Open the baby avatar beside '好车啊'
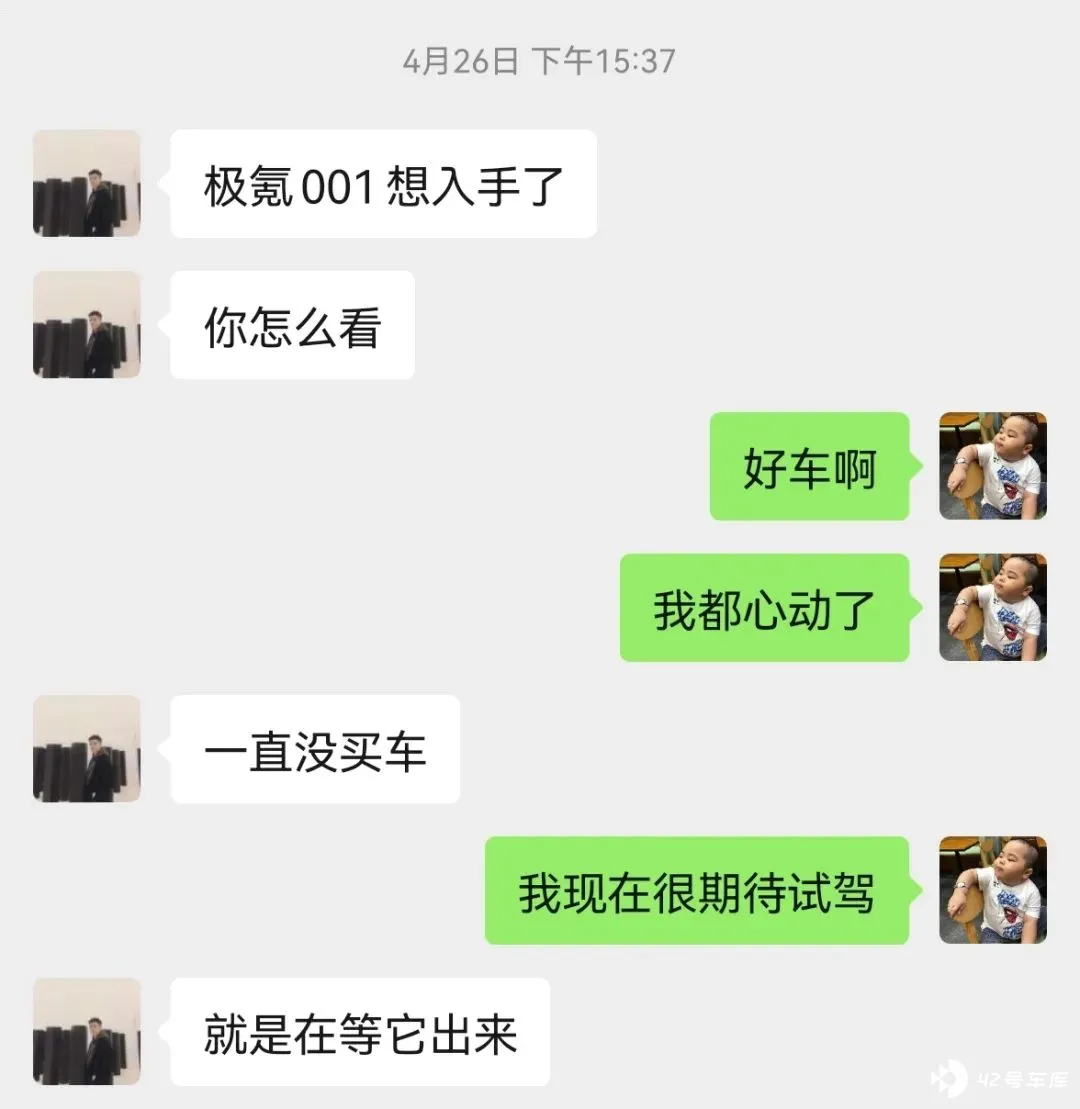Viewport: 1080px width, 1109px height. coord(992,466)
